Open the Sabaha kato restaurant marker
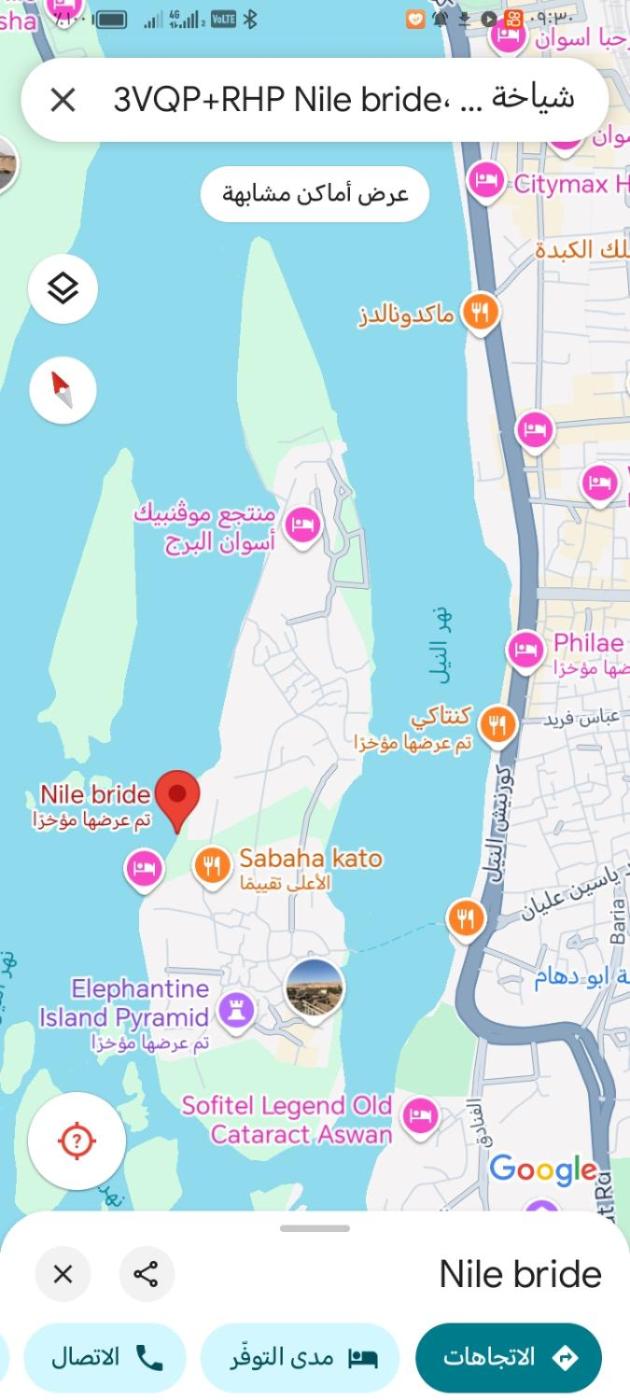This screenshot has width=630, height=1400. point(211,866)
